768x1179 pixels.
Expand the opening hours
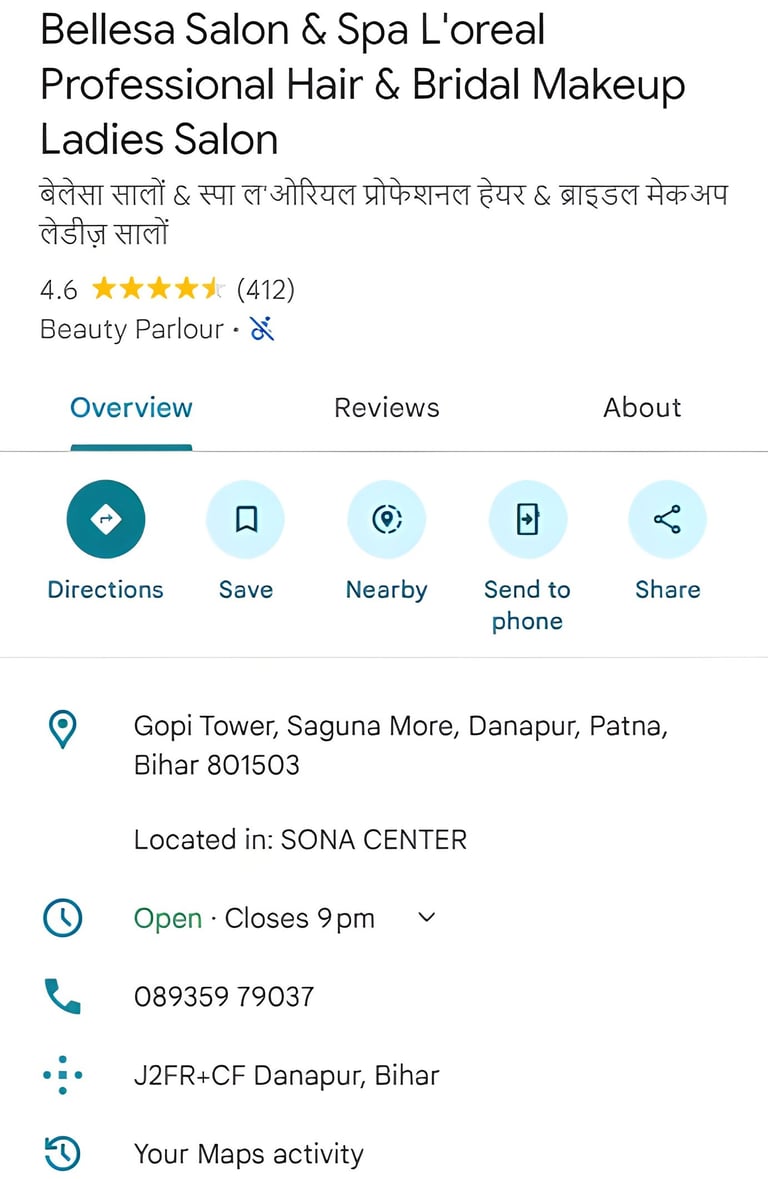(427, 918)
